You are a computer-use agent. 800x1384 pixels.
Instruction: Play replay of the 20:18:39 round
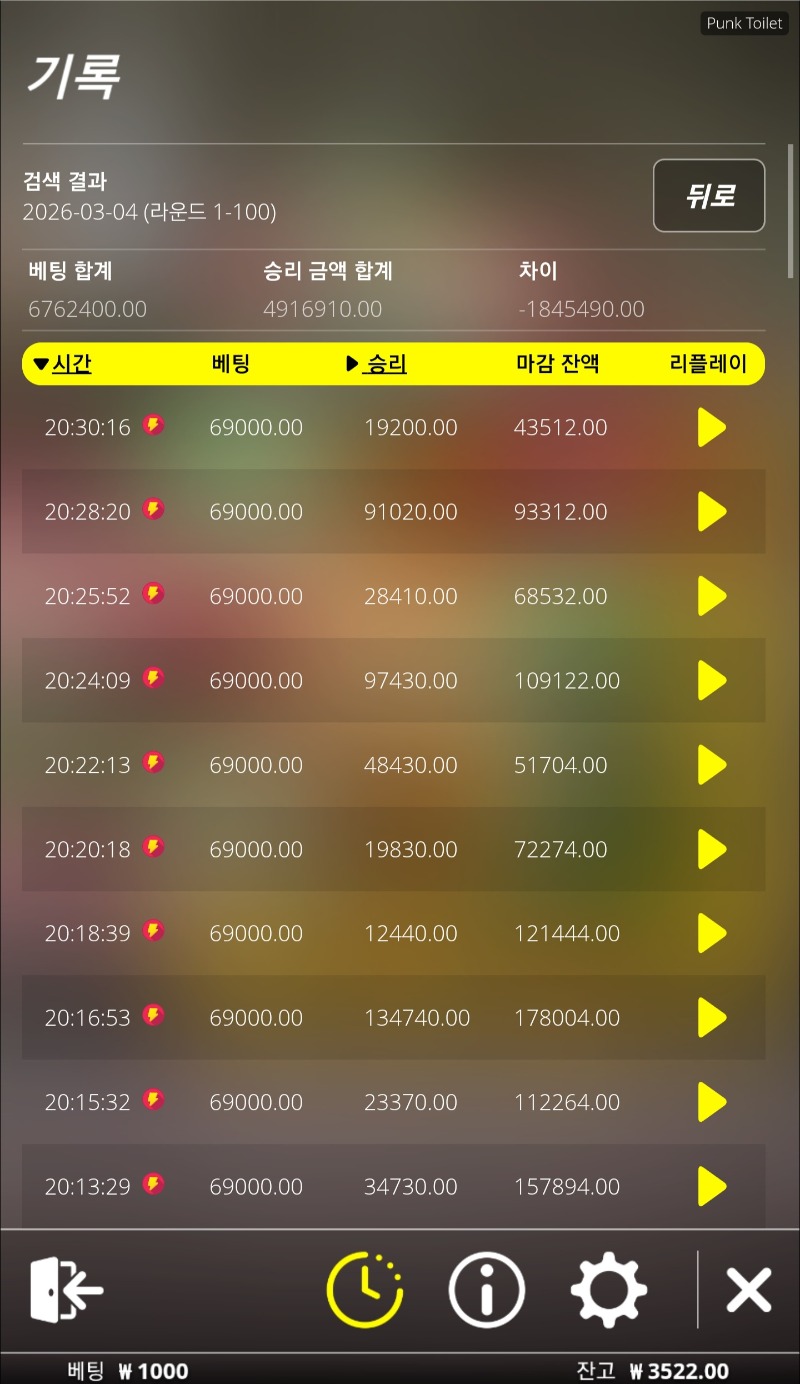tap(711, 933)
